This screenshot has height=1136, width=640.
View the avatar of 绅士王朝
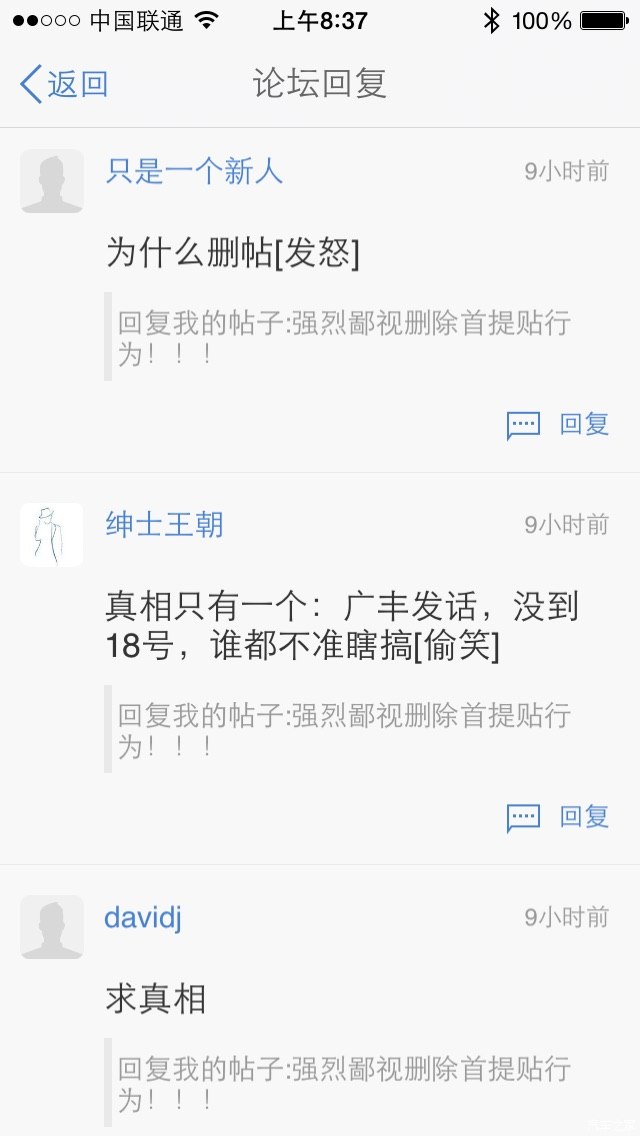52,535
